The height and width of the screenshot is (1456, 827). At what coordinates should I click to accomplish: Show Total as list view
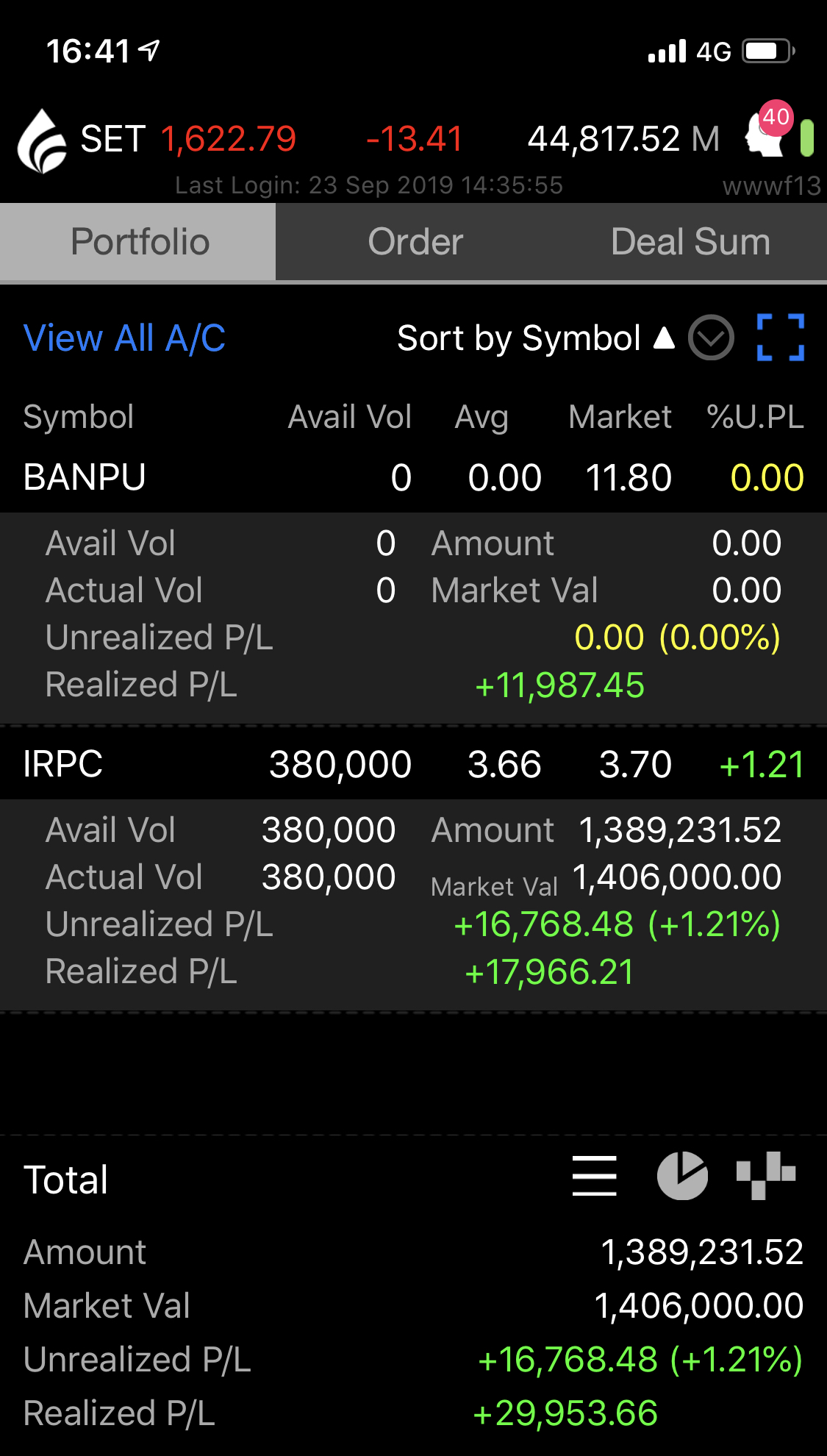594,1175
